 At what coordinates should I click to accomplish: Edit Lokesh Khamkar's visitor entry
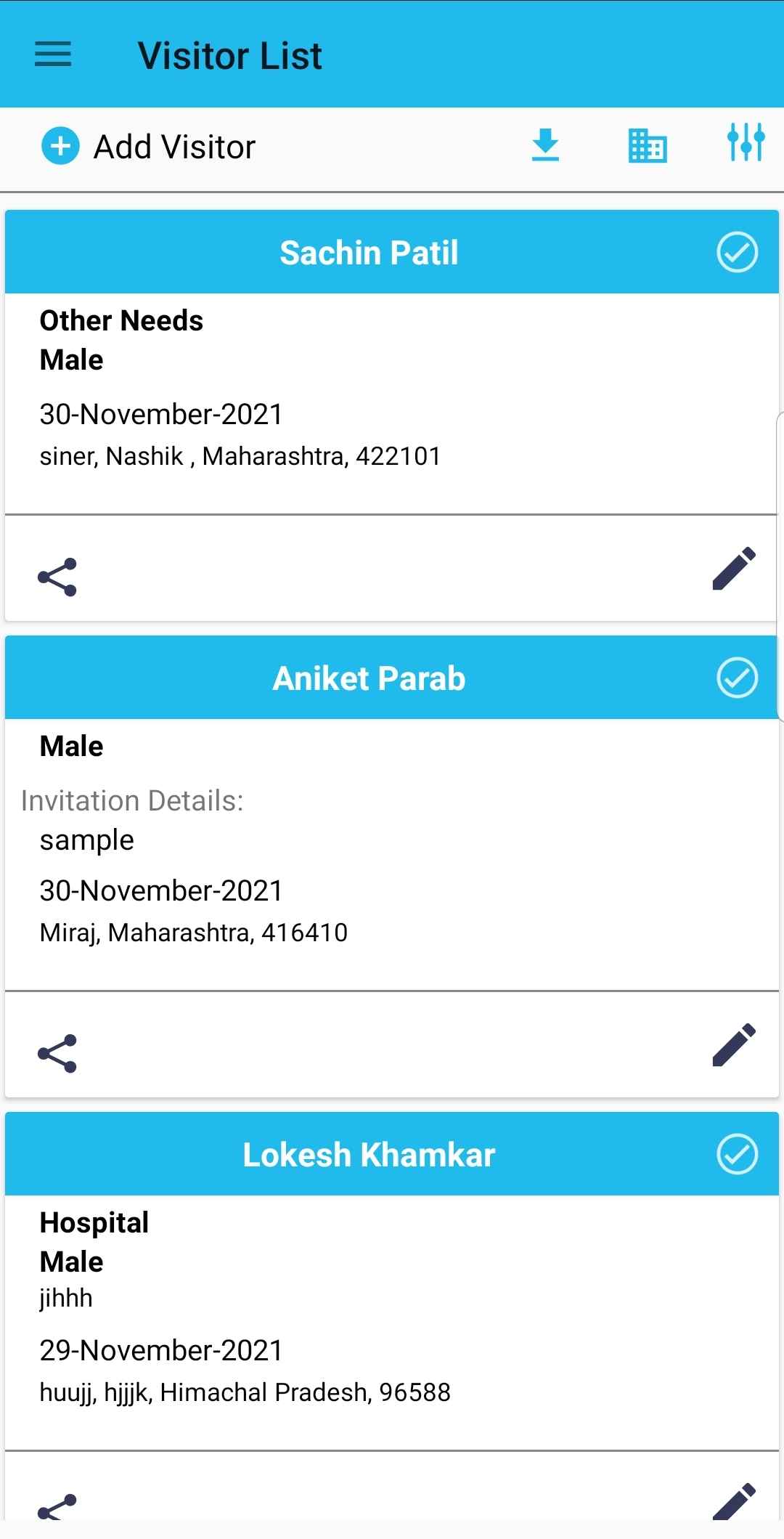[x=734, y=1501]
